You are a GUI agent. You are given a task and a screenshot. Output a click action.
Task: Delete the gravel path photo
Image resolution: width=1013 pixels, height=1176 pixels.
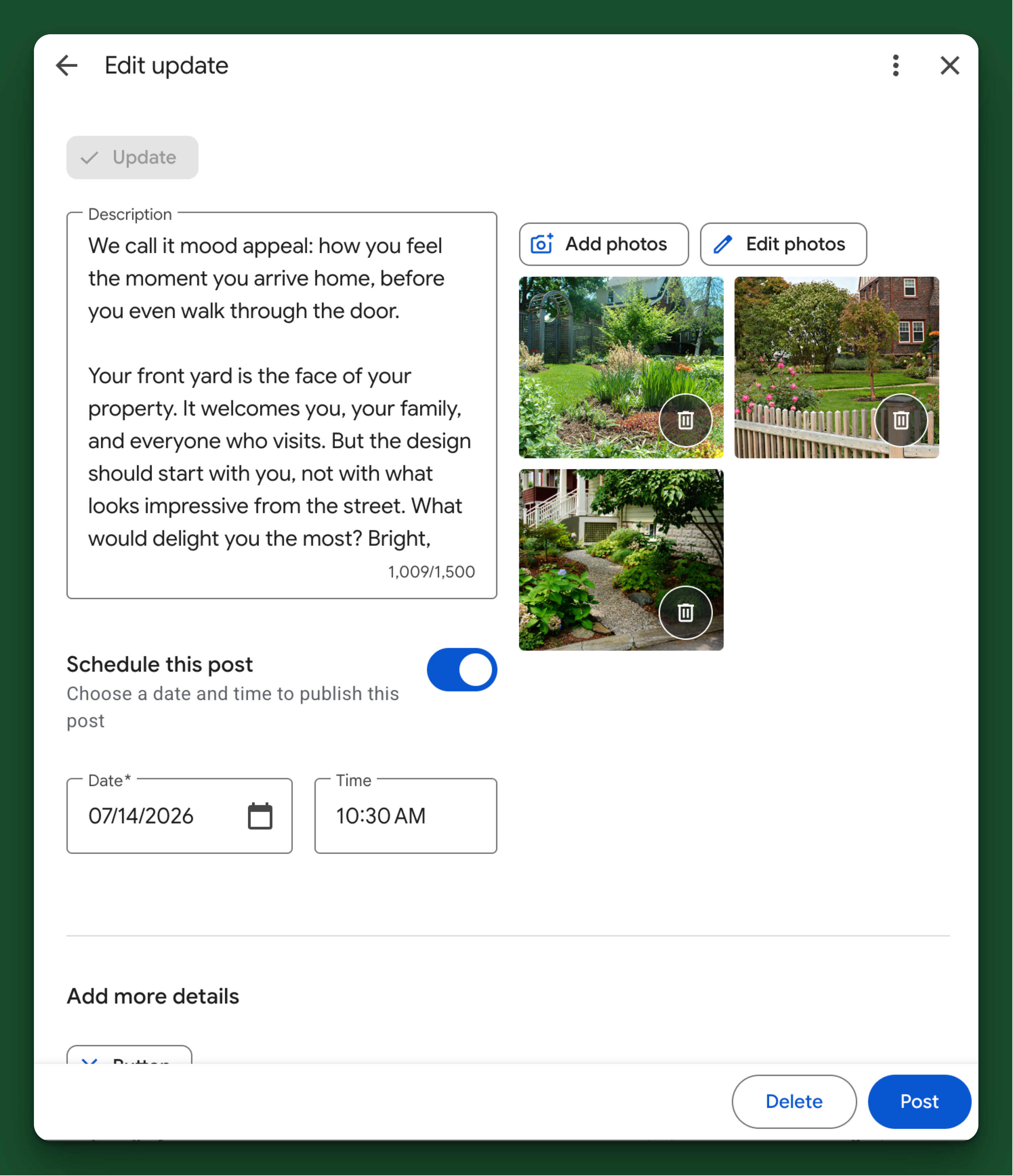tap(685, 612)
